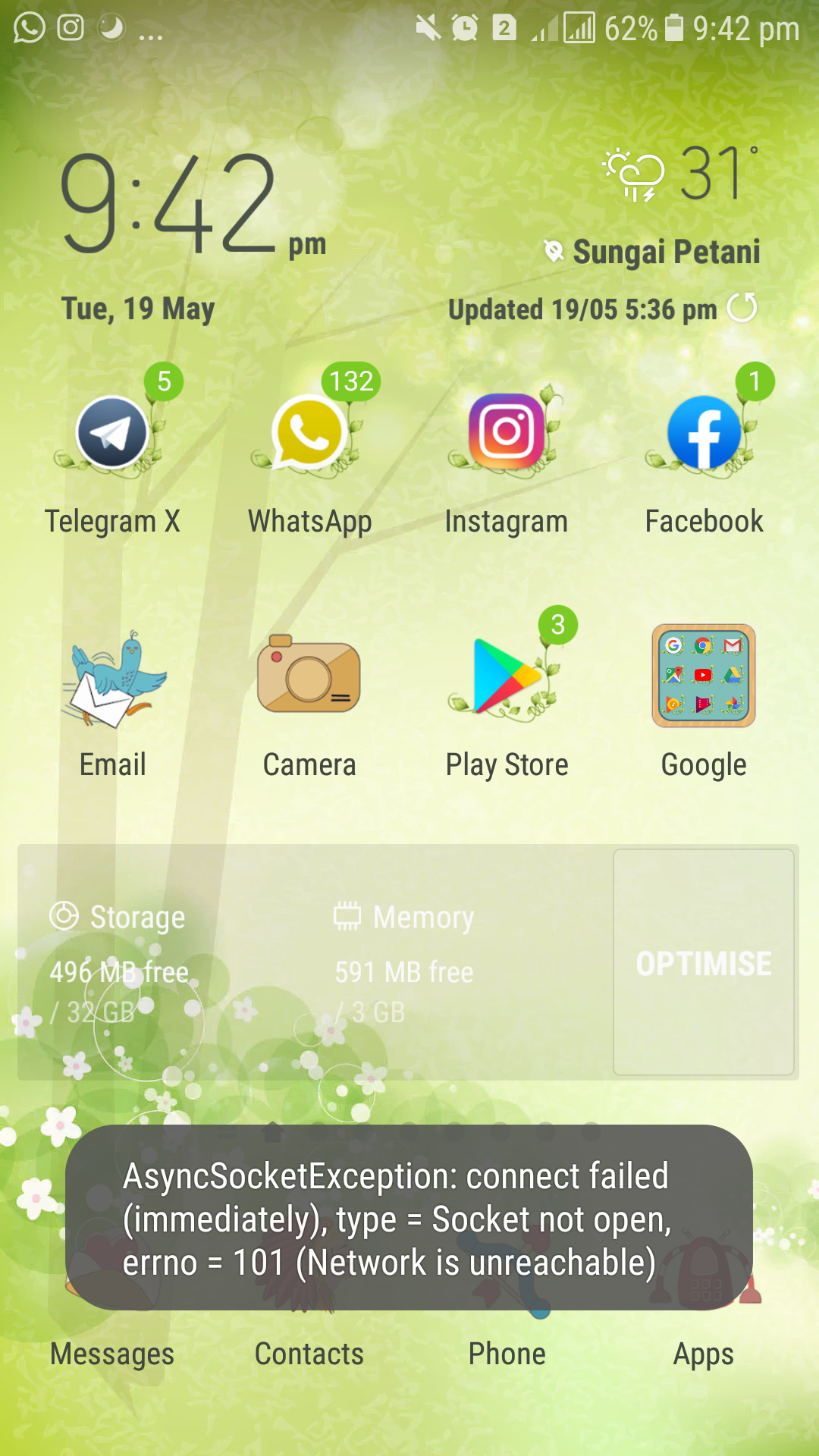Open the Apps drawer
This screenshot has width=819, height=1456.
tap(704, 1354)
